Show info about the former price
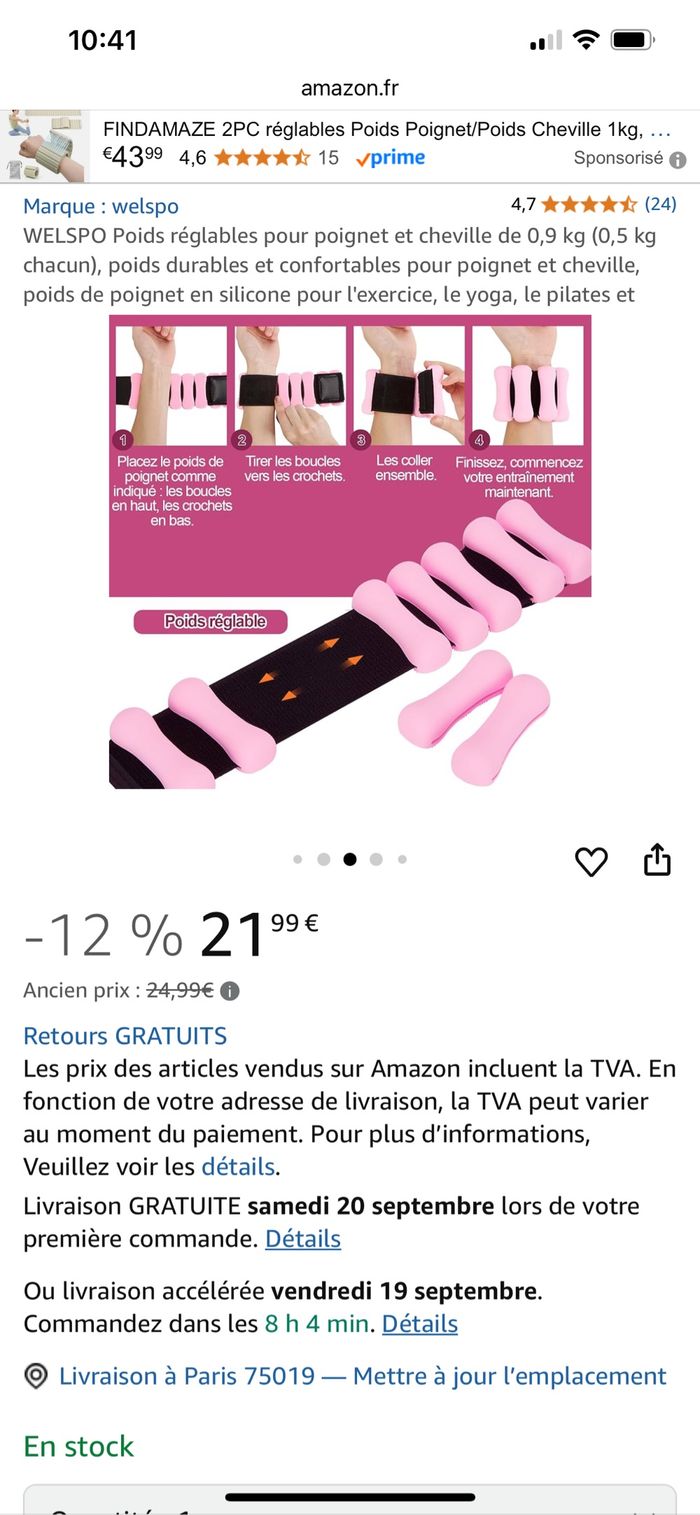 230,991
